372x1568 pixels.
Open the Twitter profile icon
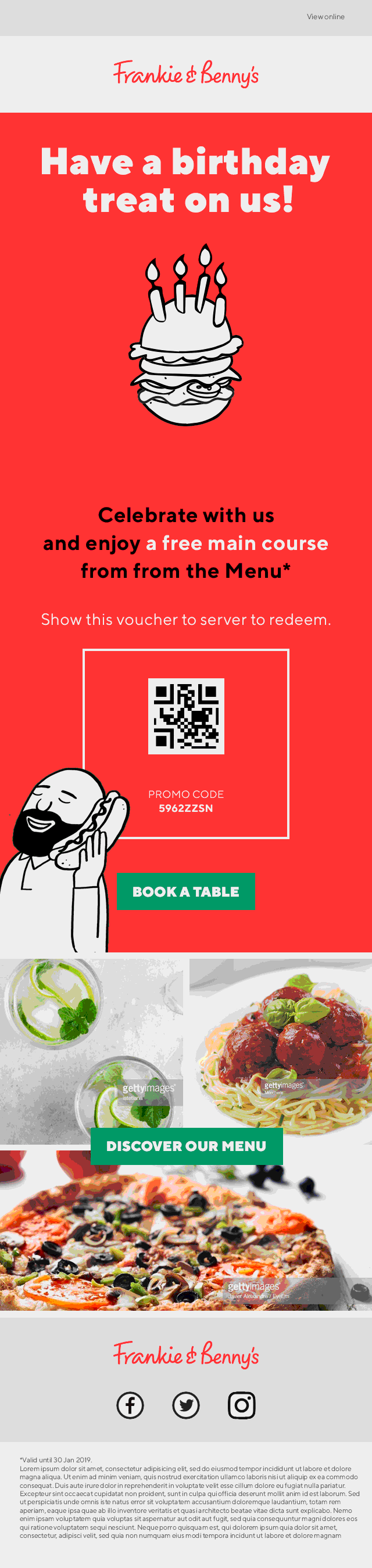point(185,1405)
